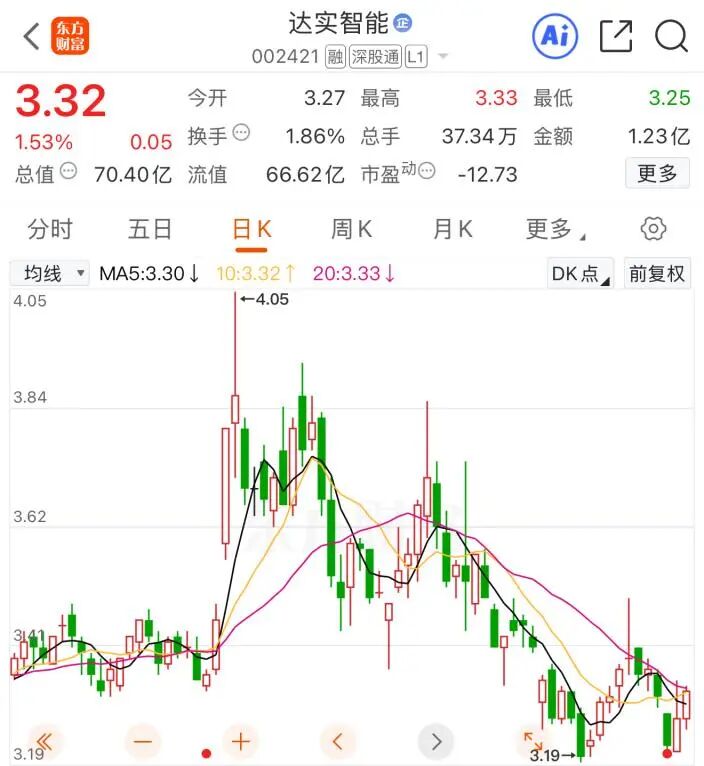
Task: Open the Ai assistant
Action: coord(556,37)
